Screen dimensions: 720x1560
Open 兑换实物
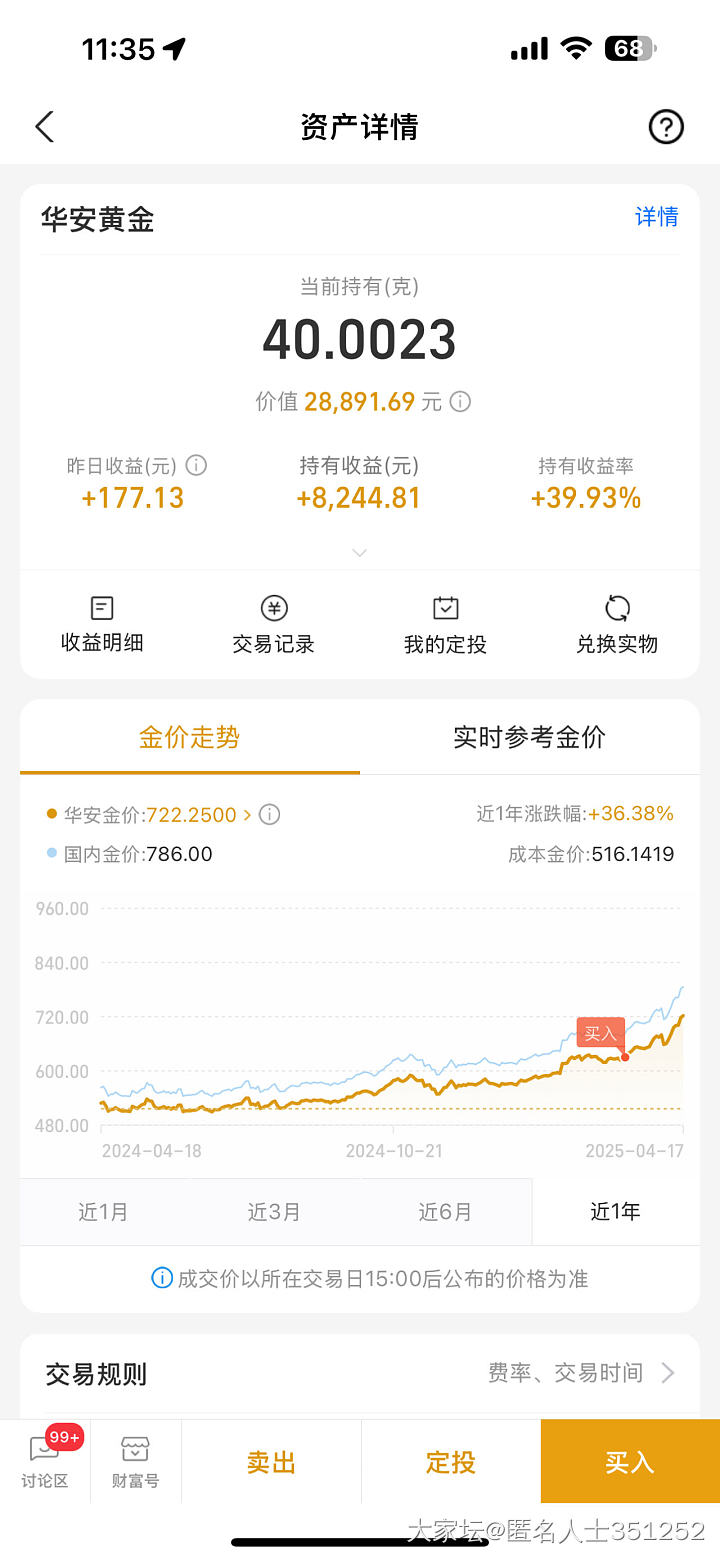coord(617,624)
